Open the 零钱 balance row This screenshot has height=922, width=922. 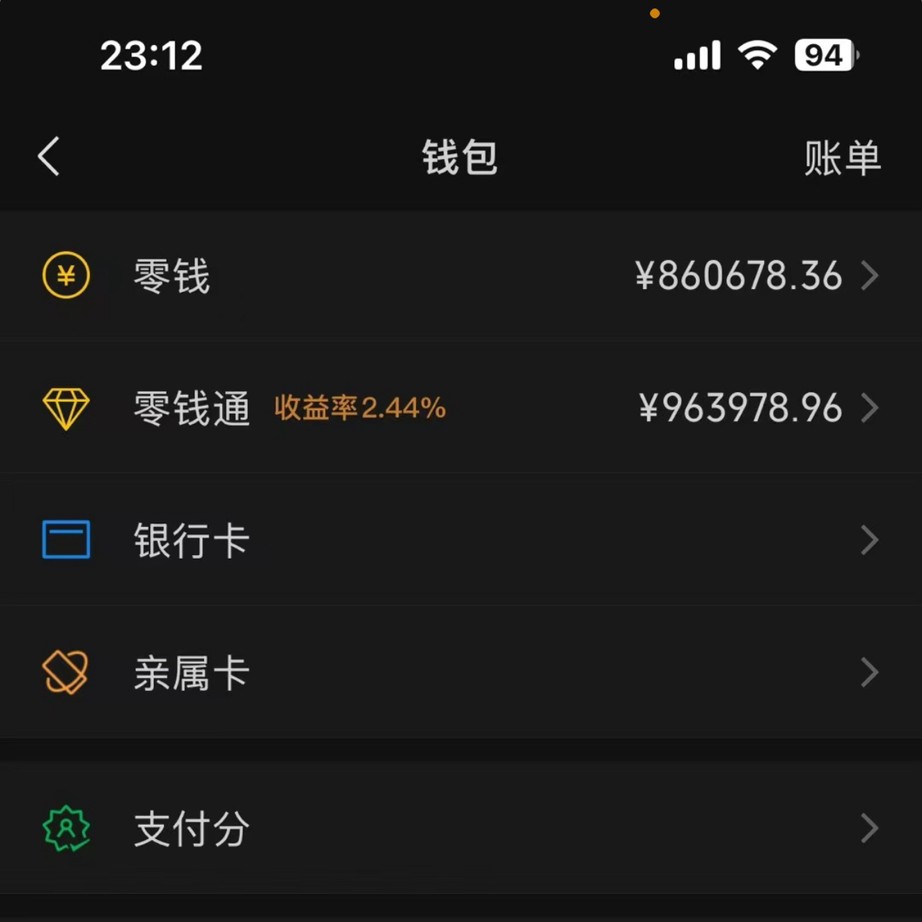click(x=460, y=276)
